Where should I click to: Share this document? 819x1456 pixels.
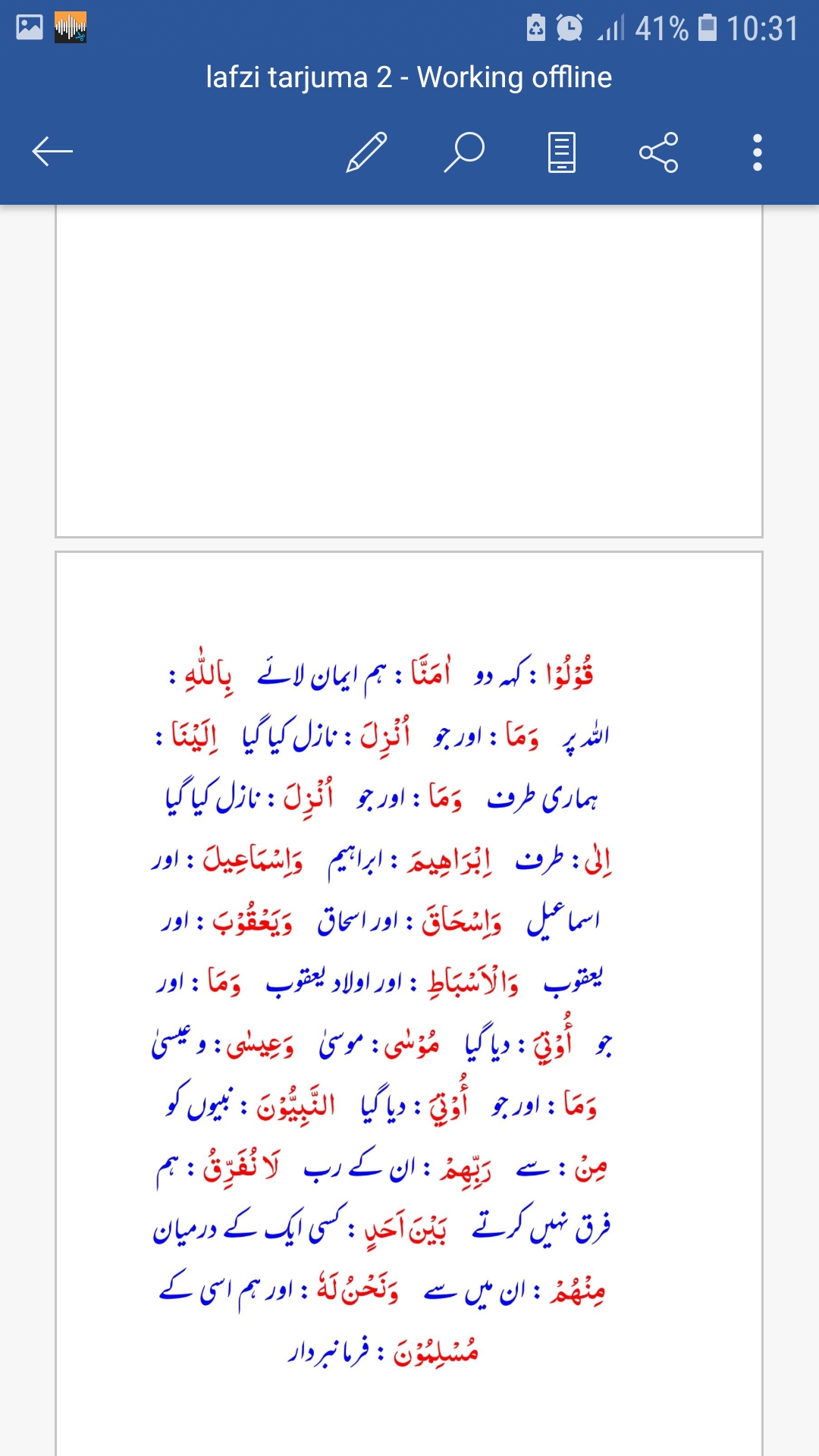658,152
